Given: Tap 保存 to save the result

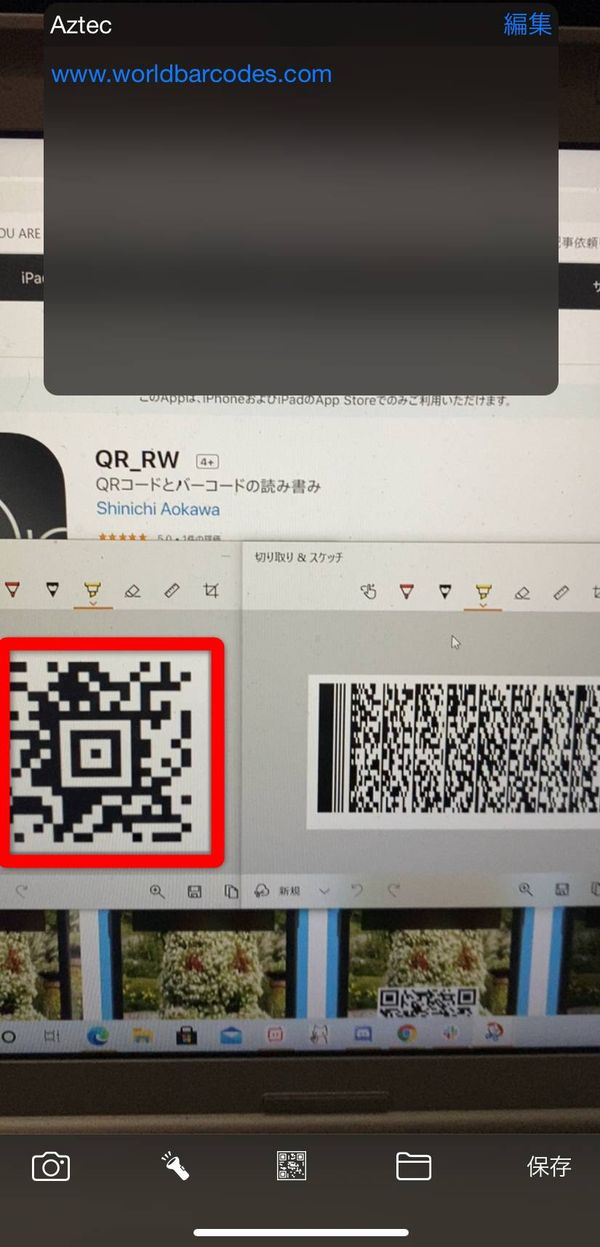Looking at the screenshot, I should point(549,1166).
